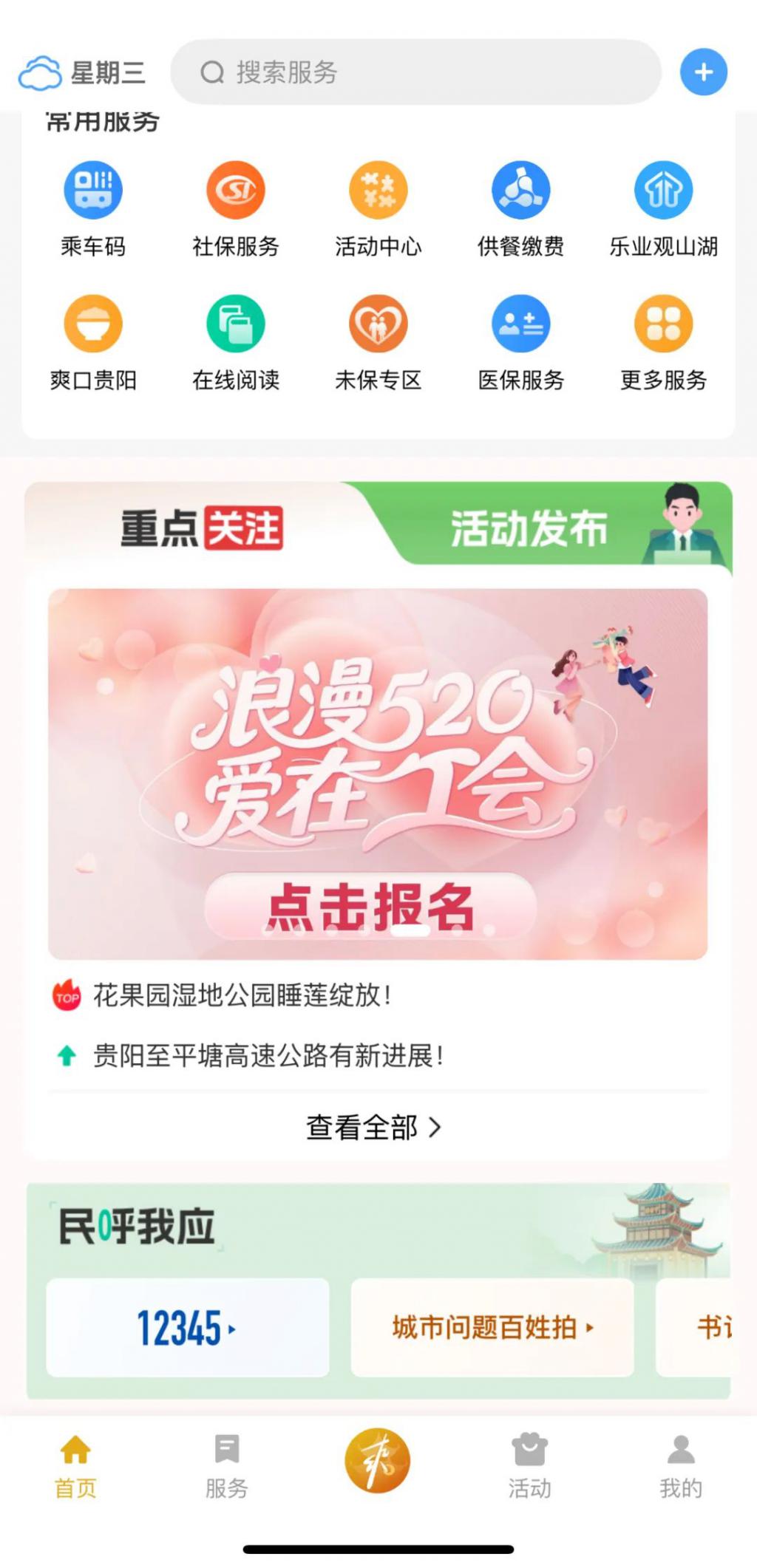This screenshot has height=1568, width=757.
Task: Open 城市问题百姓拍 card
Action: click(492, 1327)
